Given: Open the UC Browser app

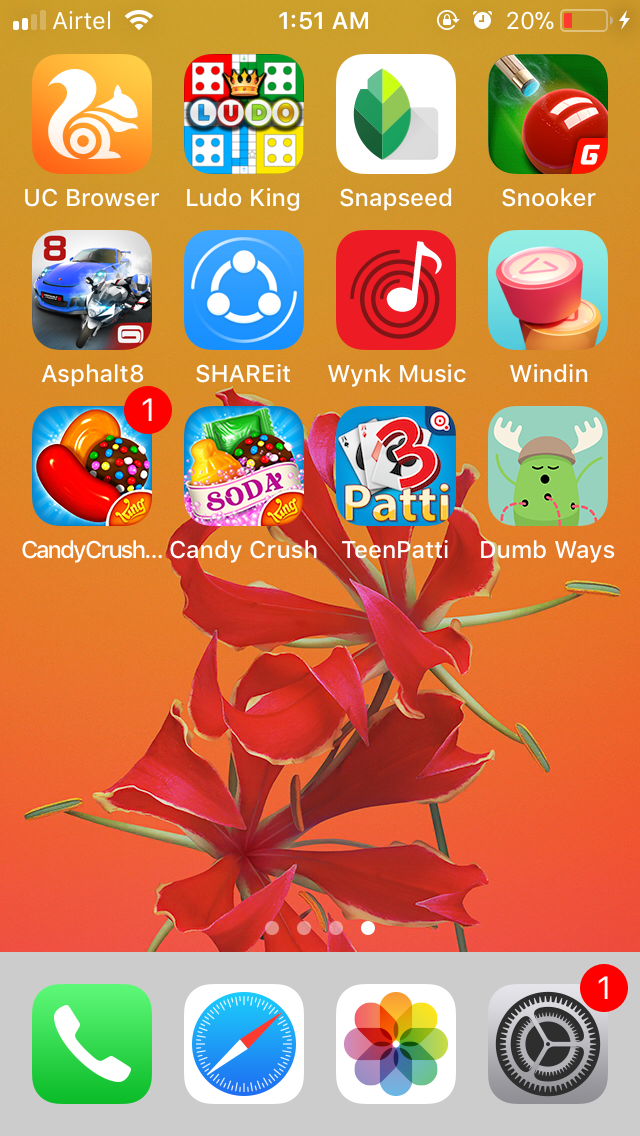Looking at the screenshot, I should (x=92, y=114).
